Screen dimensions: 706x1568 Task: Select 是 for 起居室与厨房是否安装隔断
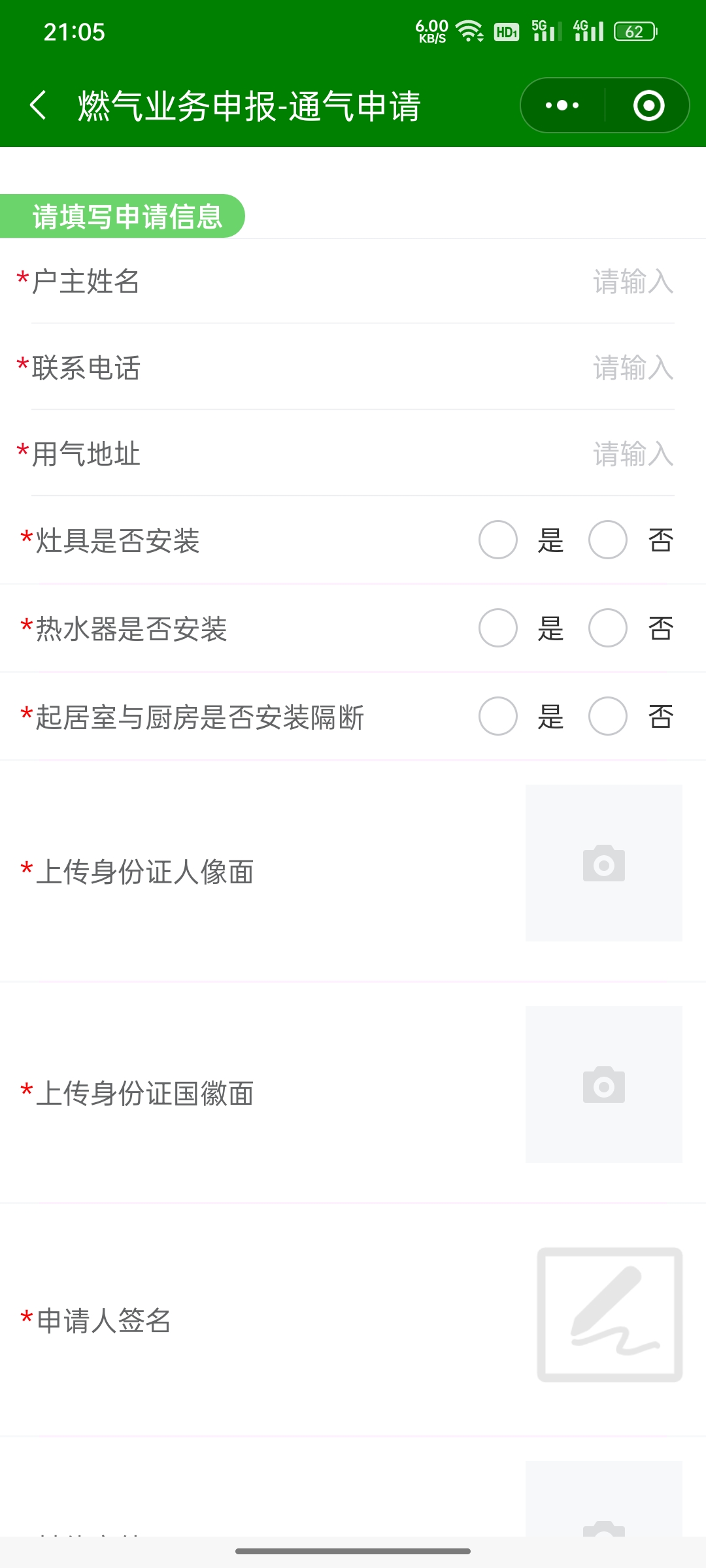(x=498, y=716)
